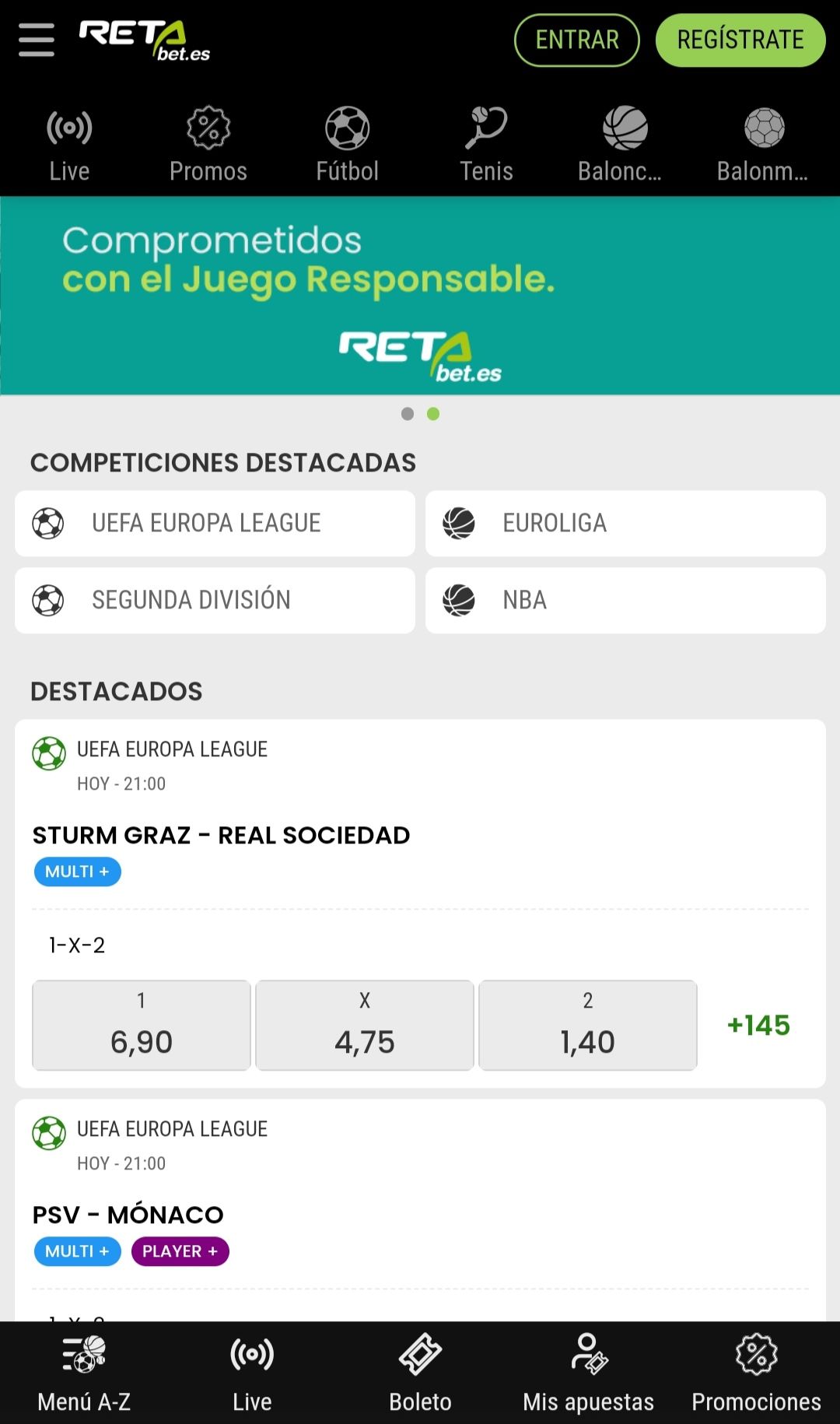Open the Menú A-Z tab

(x=84, y=1373)
